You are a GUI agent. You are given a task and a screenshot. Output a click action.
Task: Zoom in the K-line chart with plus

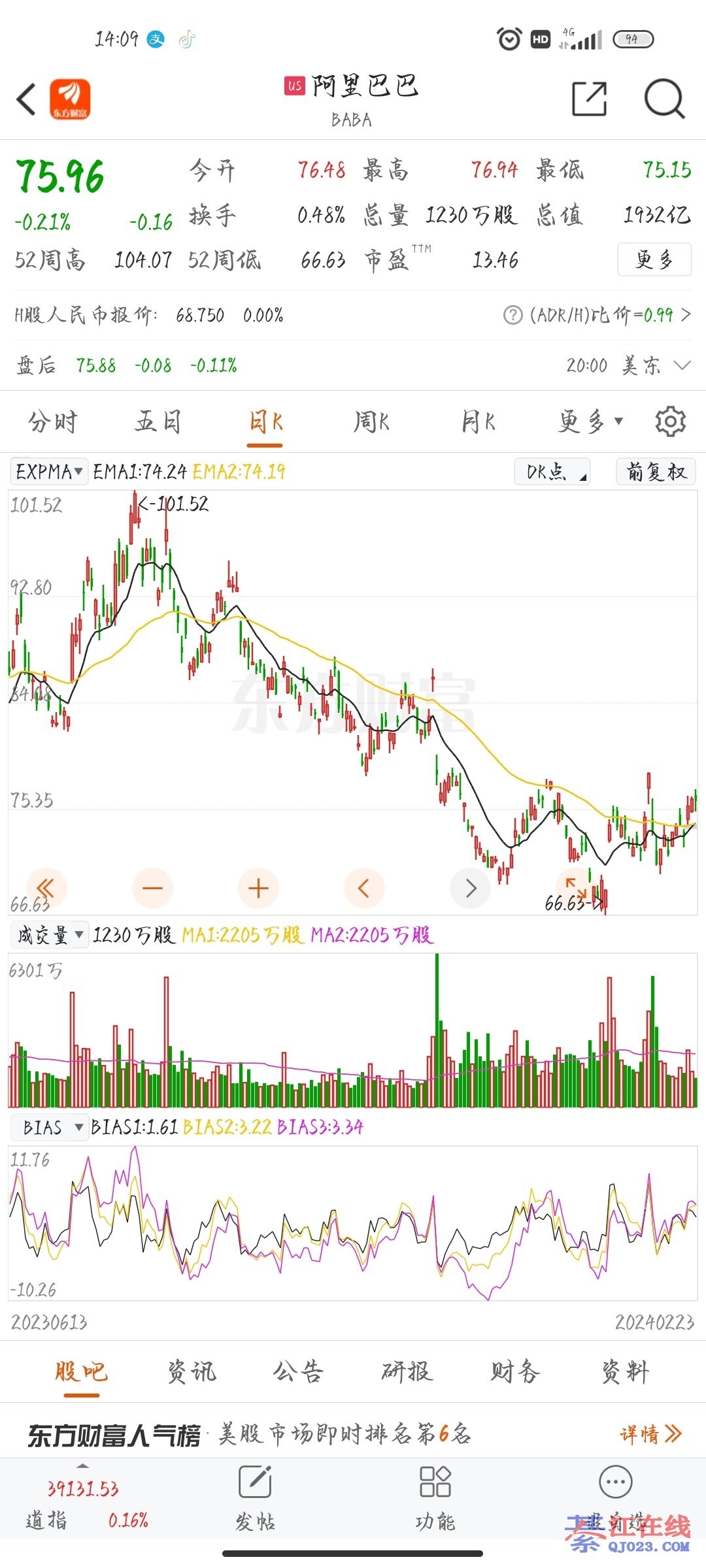[258, 889]
